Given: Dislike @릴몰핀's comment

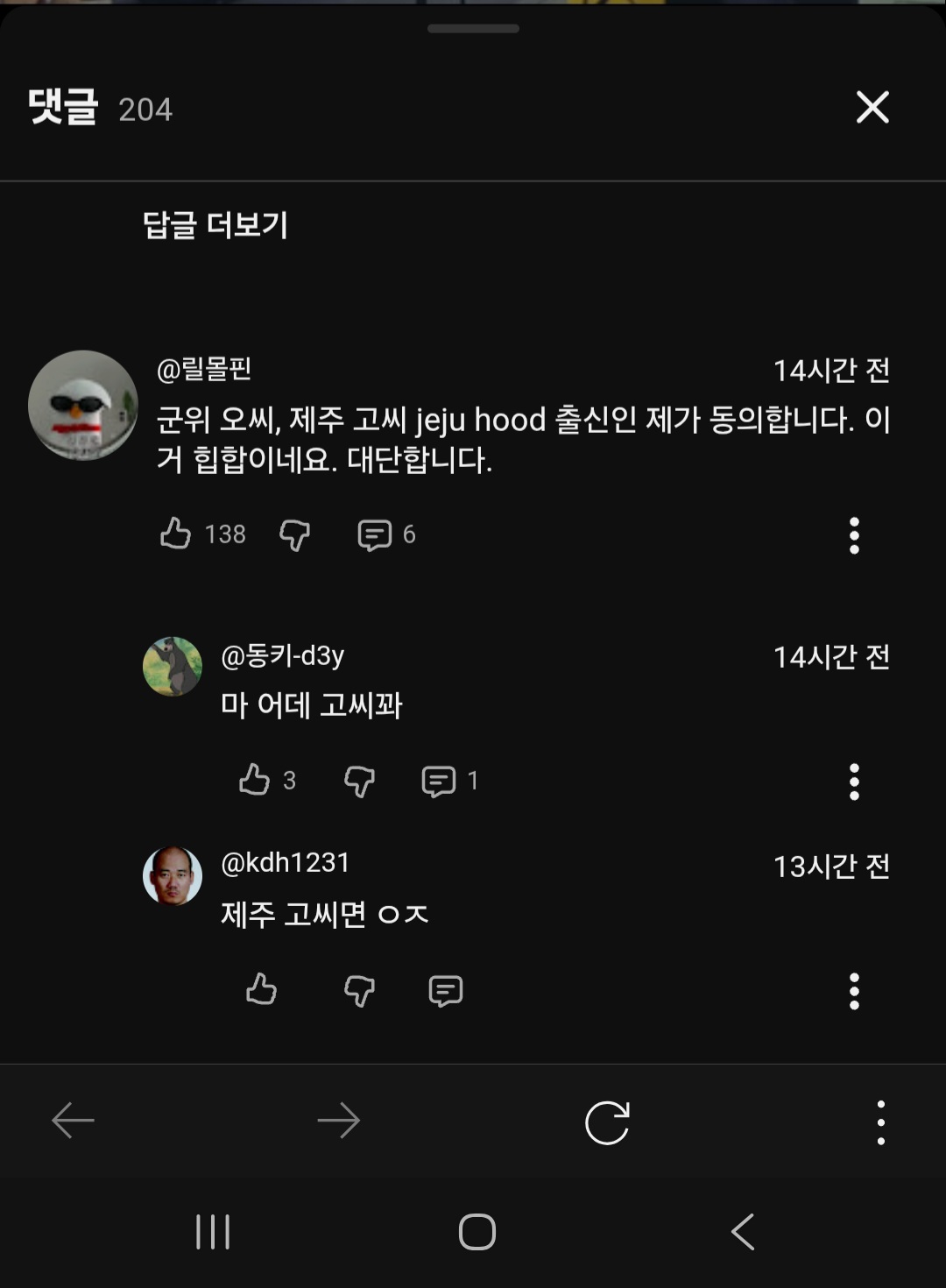Looking at the screenshot, I should (294, 534).
